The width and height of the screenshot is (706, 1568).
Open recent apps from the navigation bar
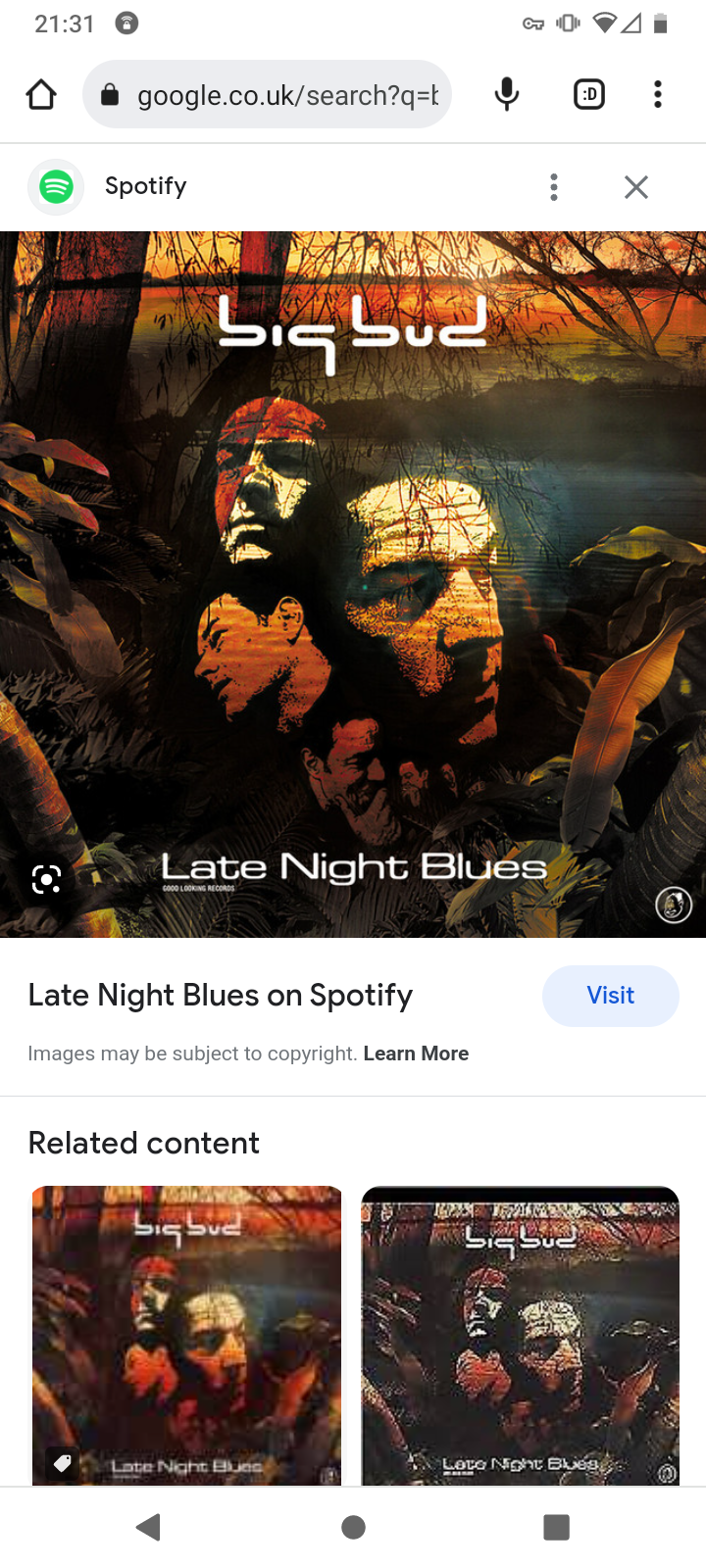tap(556, 1527)
